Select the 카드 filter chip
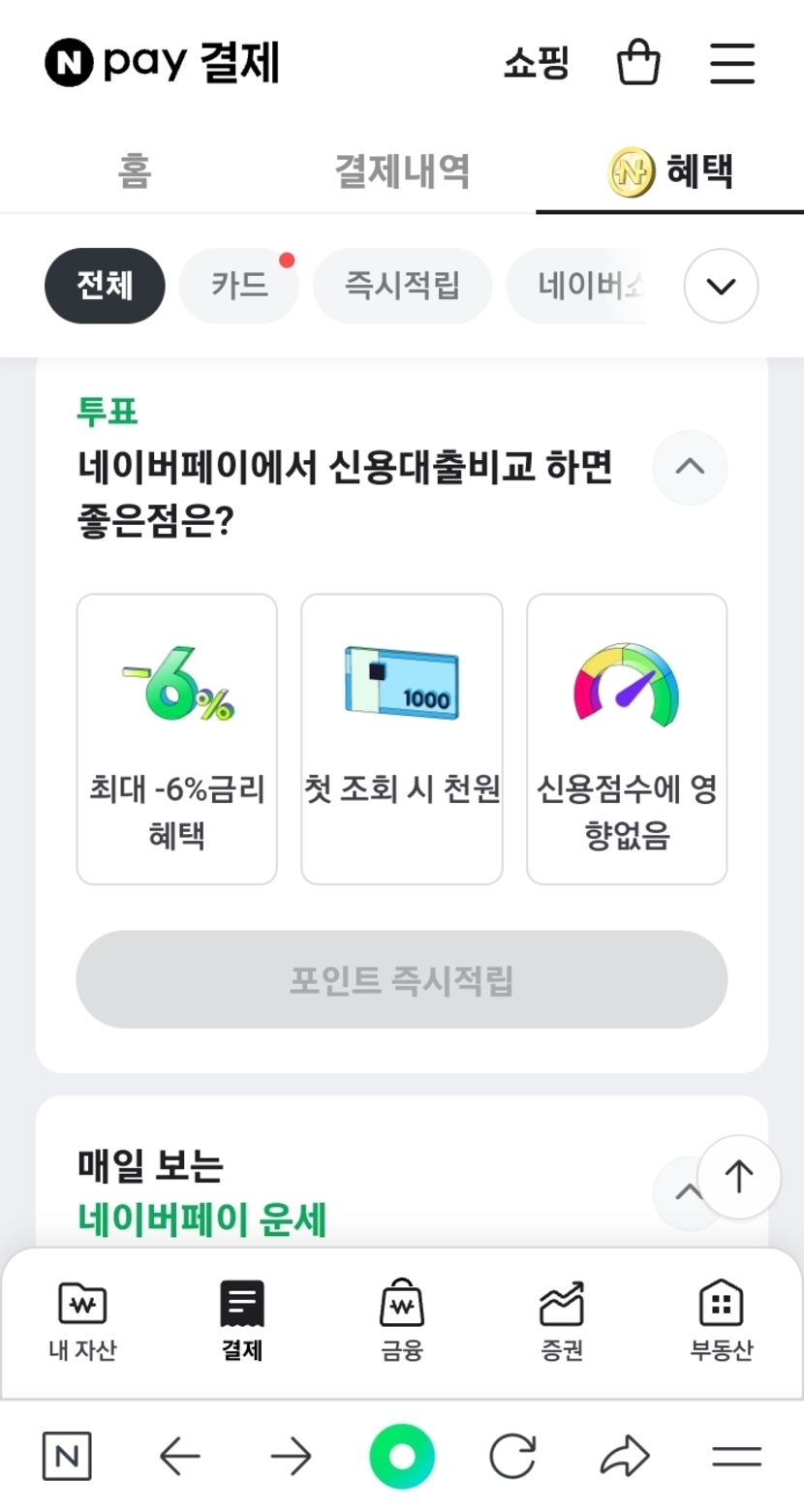 [x=239, y=286]
